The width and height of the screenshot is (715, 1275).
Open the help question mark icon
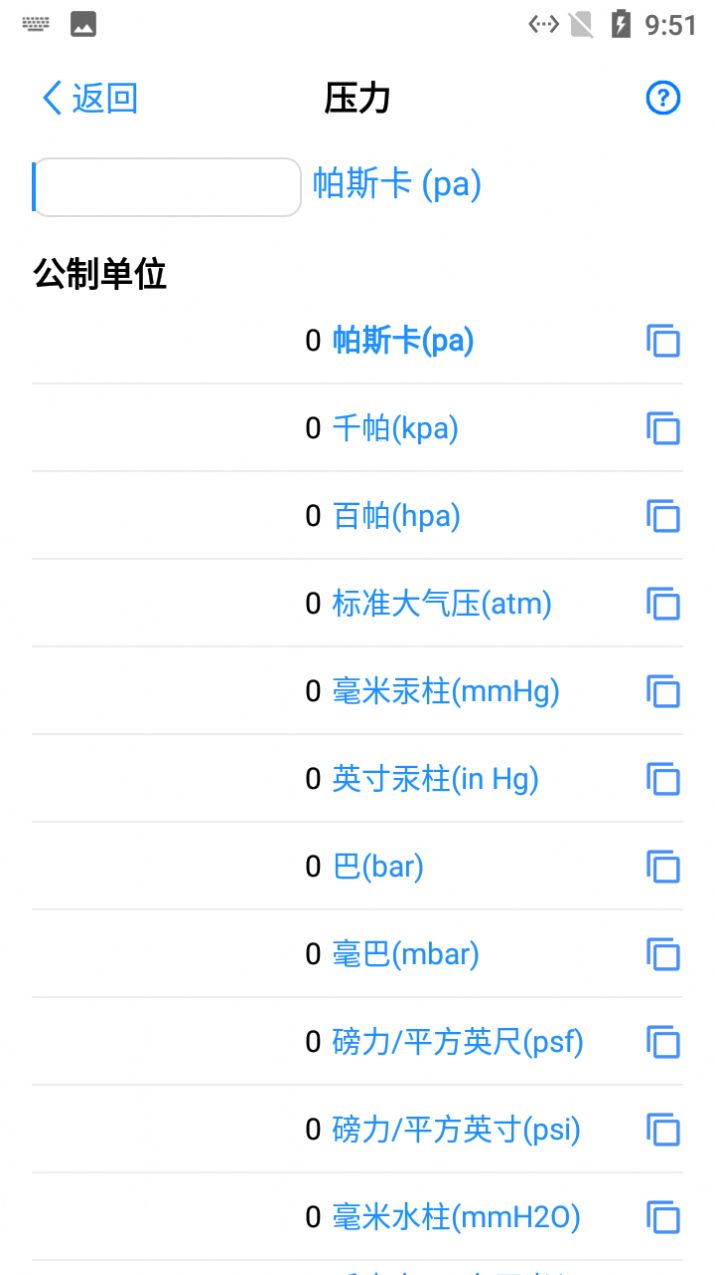pos(662,98)
